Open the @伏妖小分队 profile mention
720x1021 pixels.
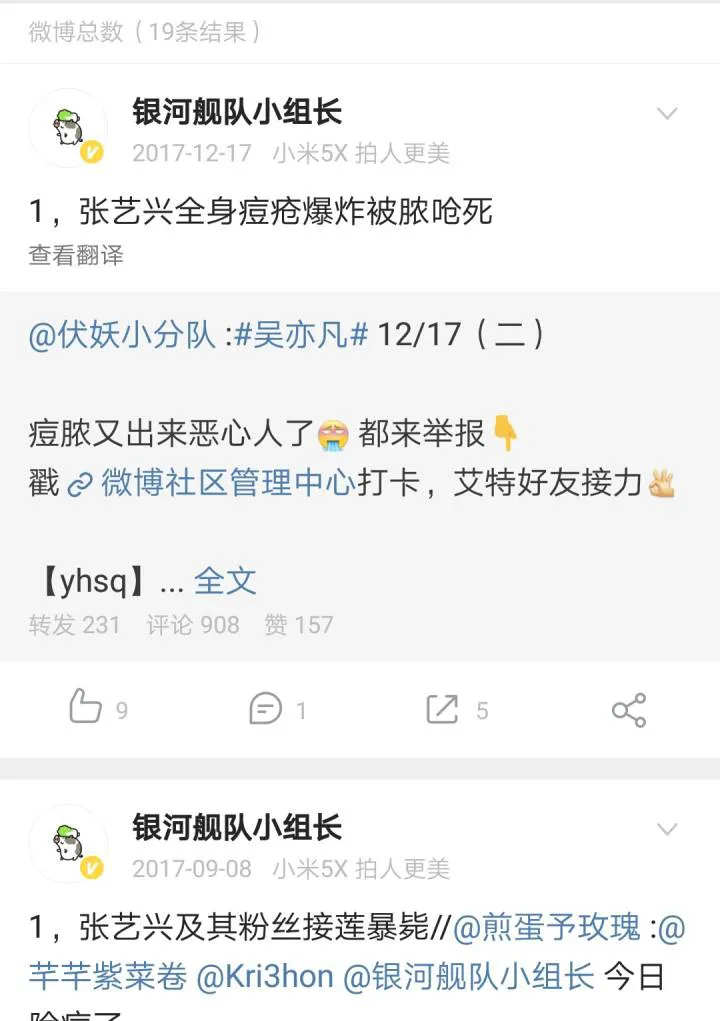point(122,334)
